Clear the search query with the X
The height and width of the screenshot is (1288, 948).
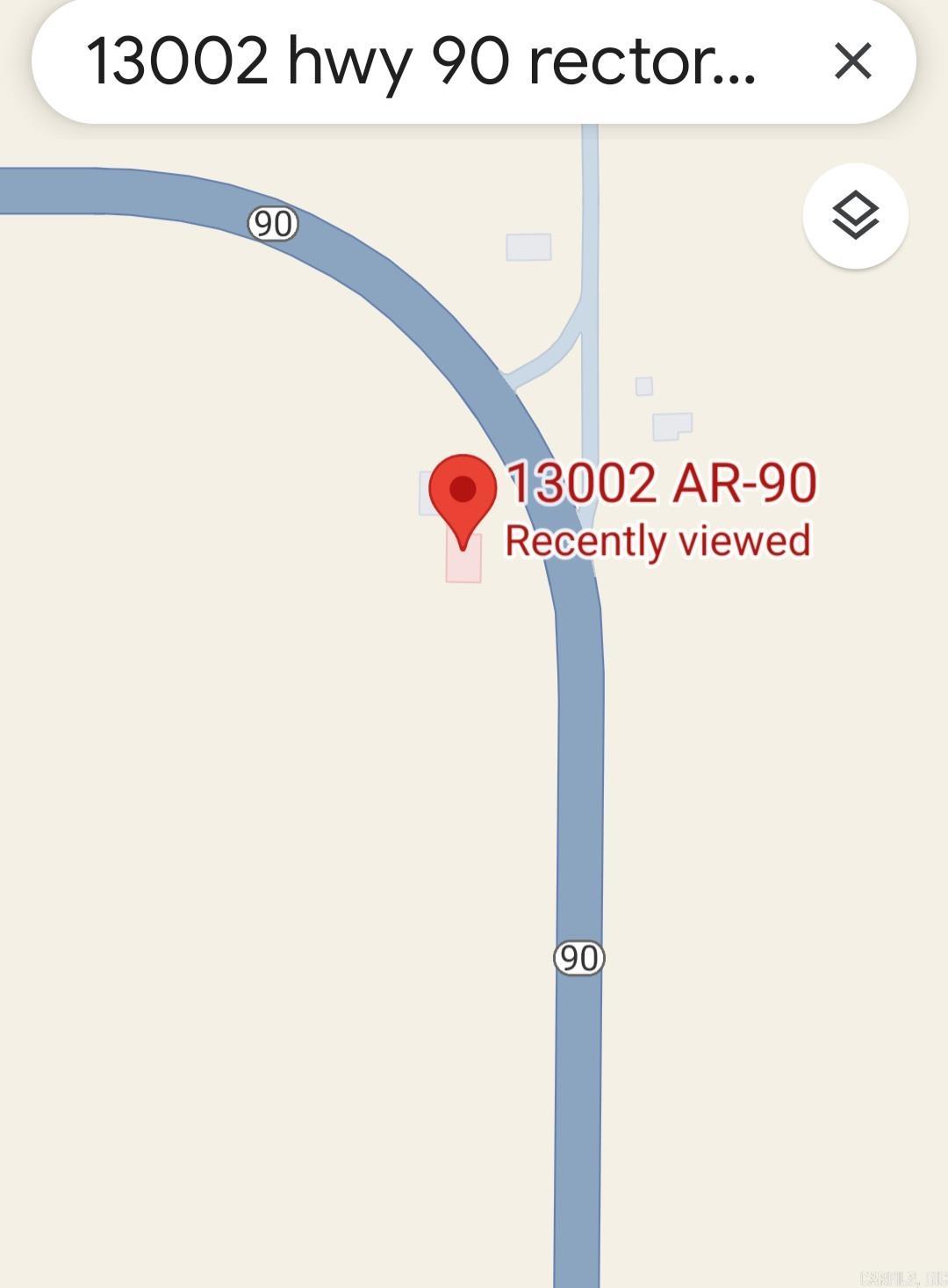852,61
